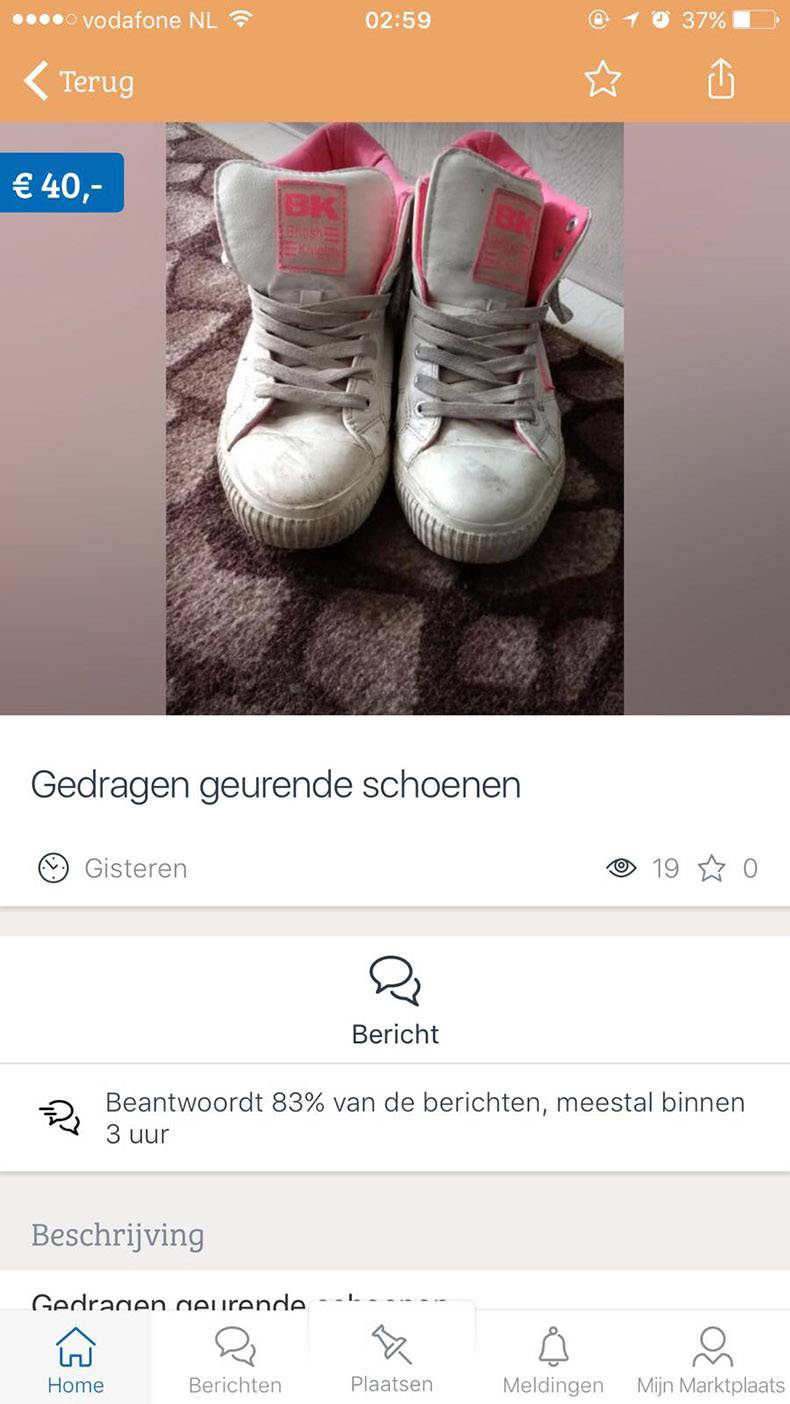Go back with the Terug button
The width and height of the screenshot is (790, 1404).
point(79,81)
